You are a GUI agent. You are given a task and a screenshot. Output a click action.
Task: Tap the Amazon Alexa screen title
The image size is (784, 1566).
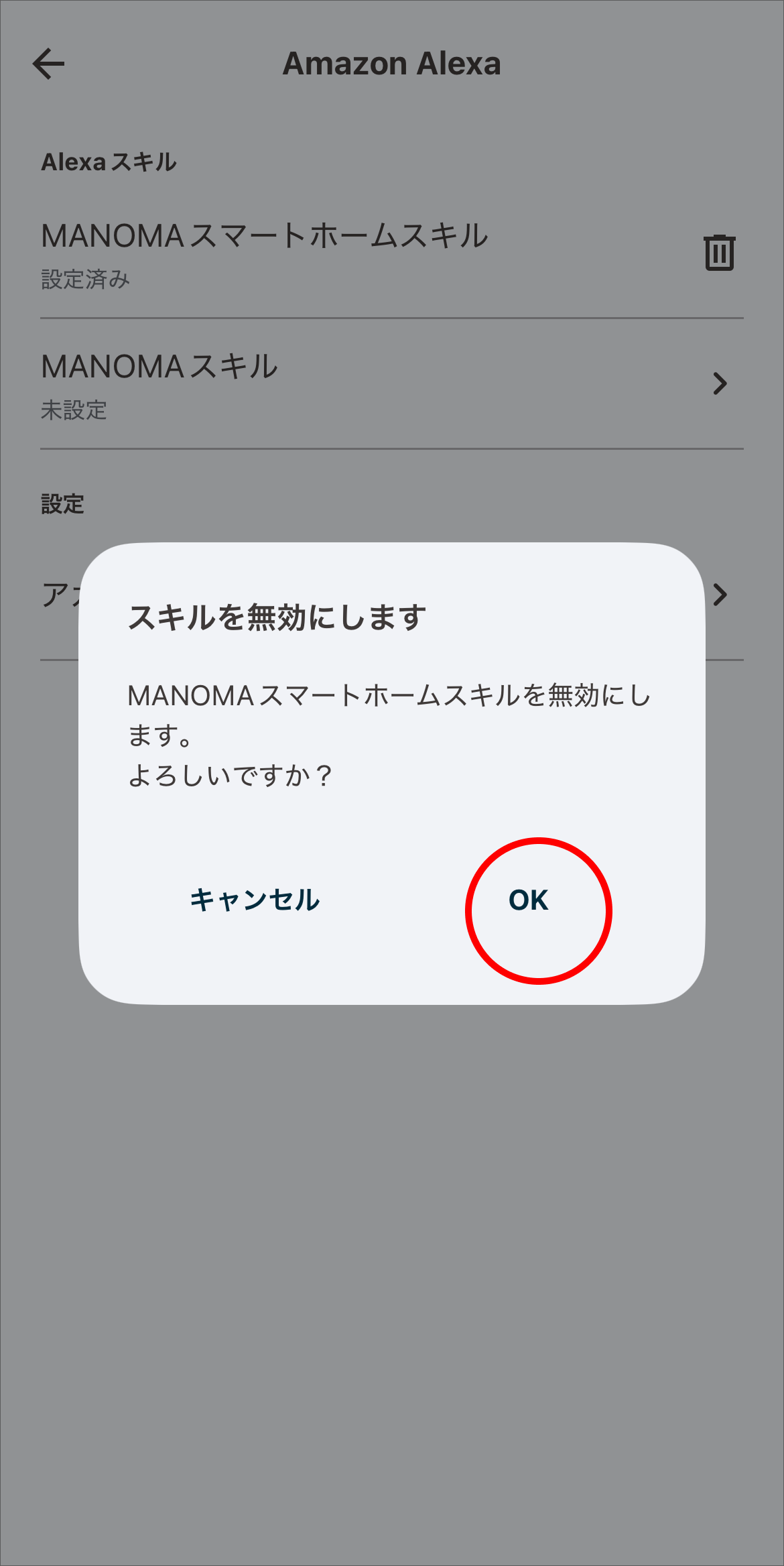tap(392, 64)
